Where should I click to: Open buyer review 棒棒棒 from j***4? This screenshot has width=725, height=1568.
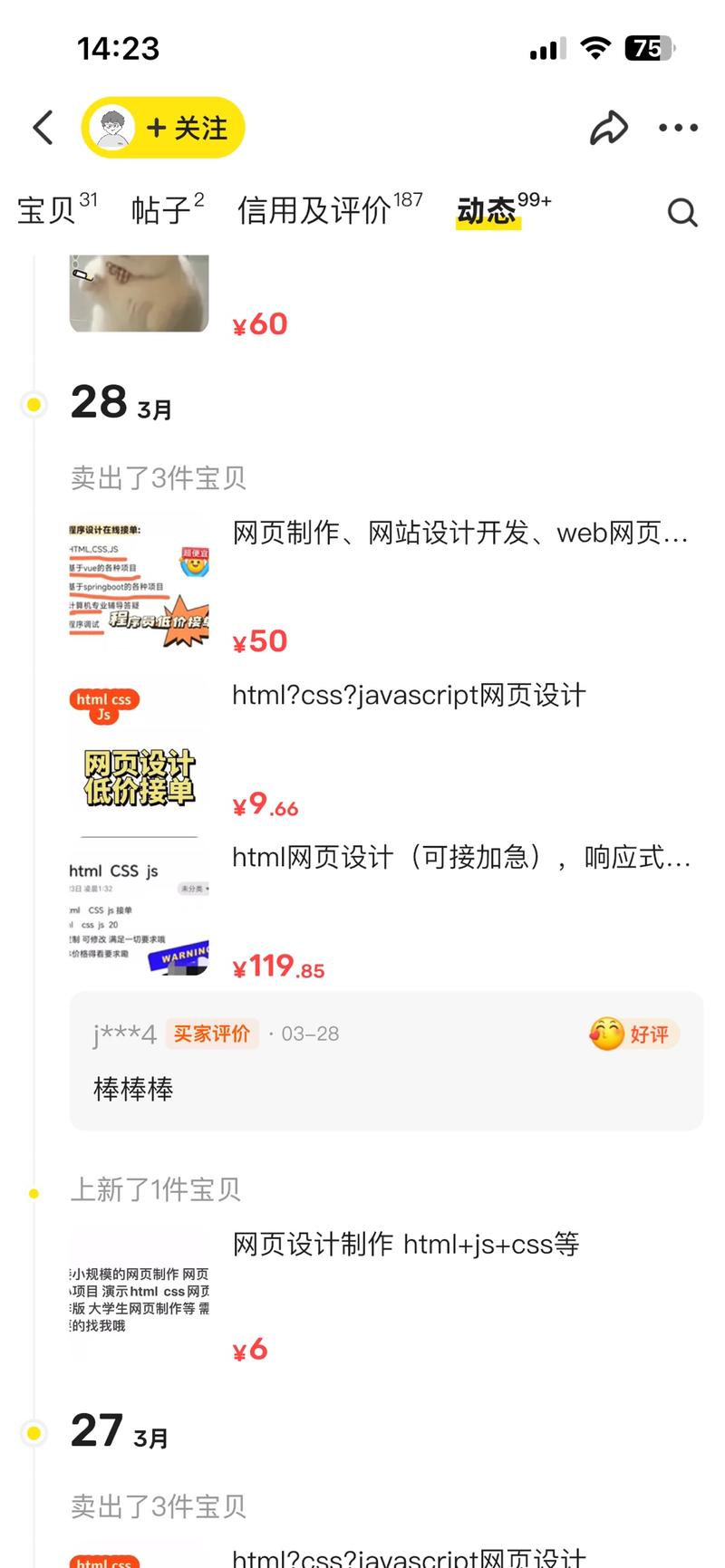(x=386, y=1062)
